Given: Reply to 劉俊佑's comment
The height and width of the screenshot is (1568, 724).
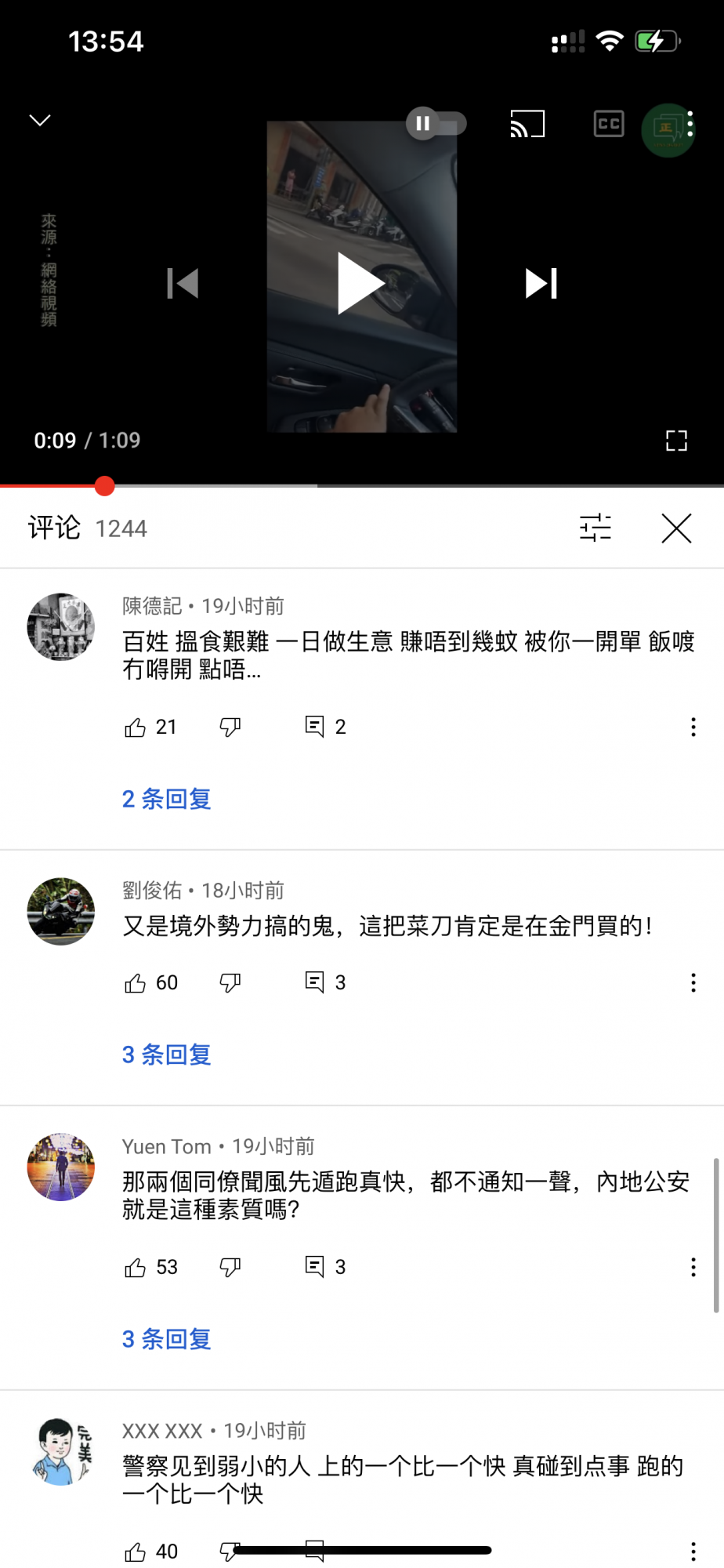Looking at the screenshot, I should pyautogui.click(x=314, y=982).
